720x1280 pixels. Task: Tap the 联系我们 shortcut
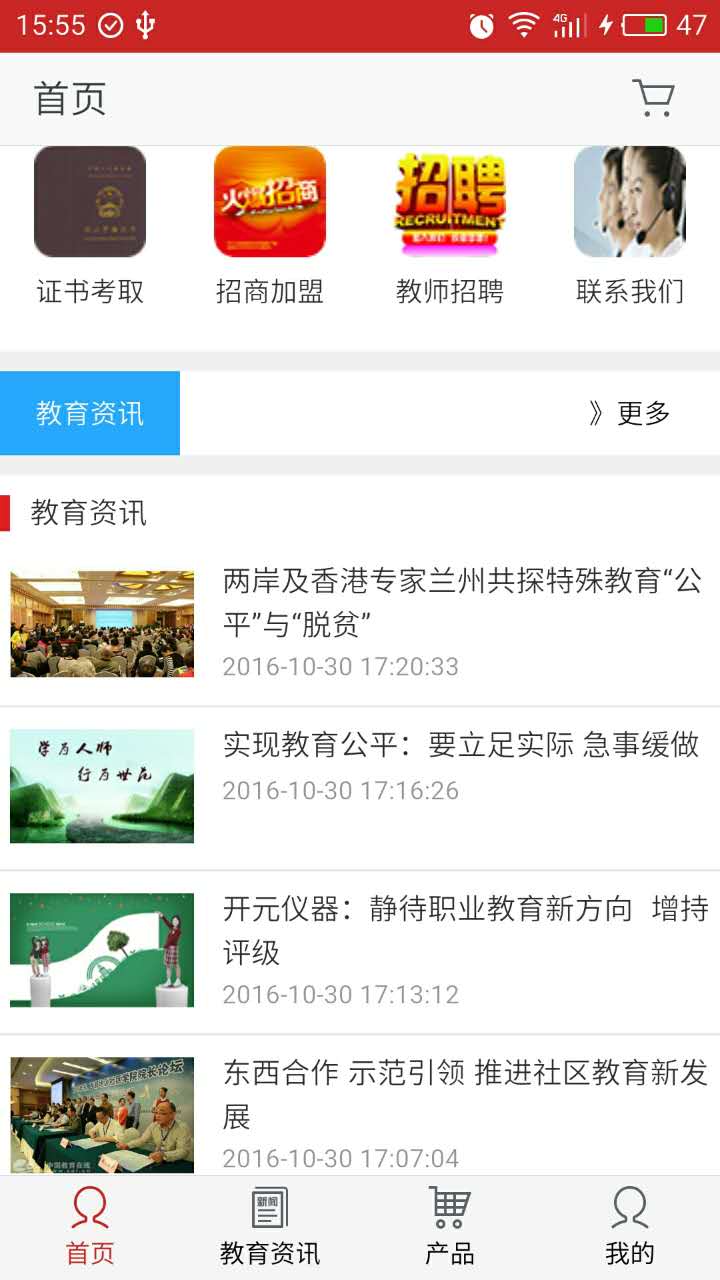tap(630, 225)
